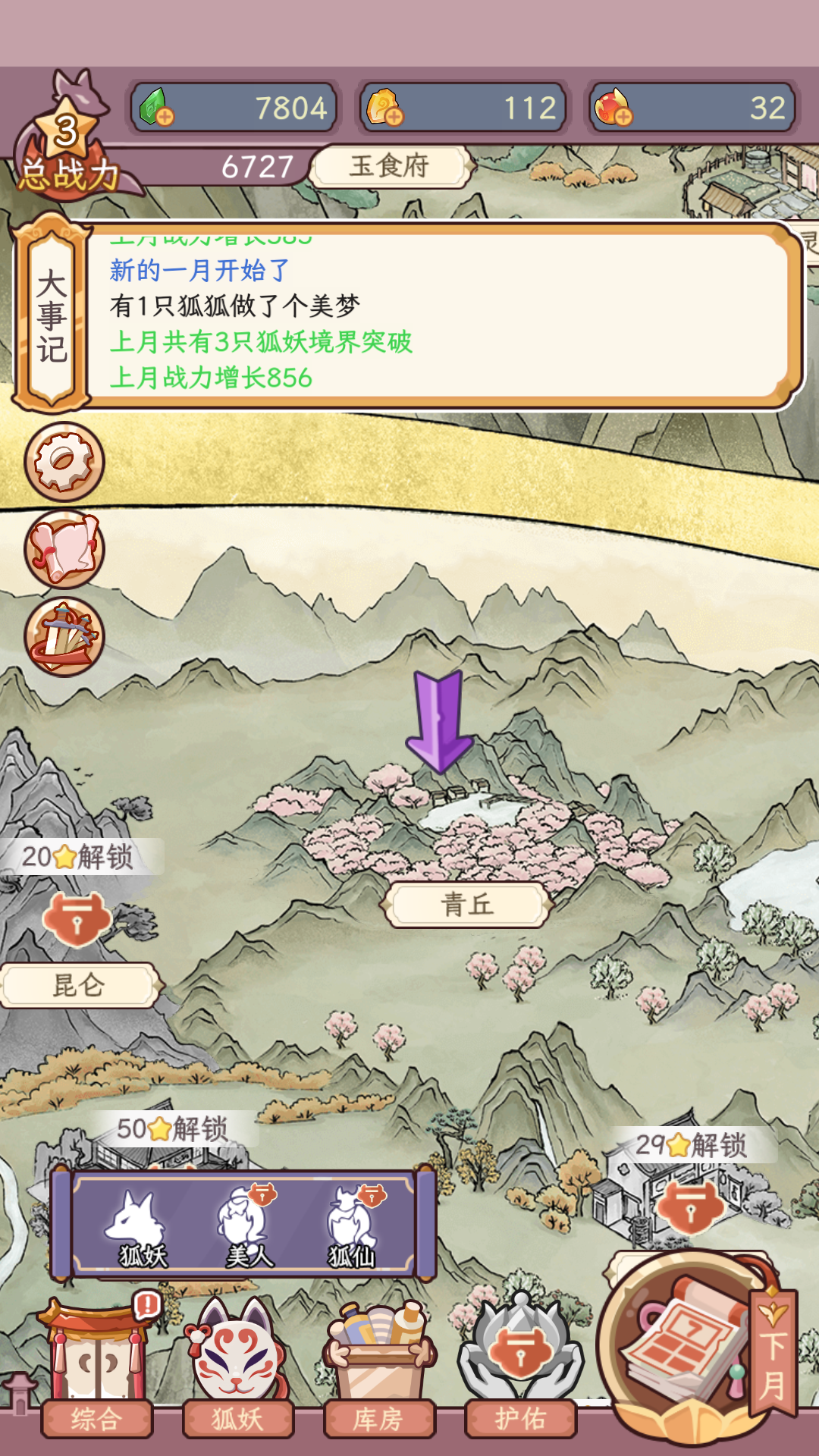Open the locked 护佑 tab
This screenshot has width=819, height=1456.
pyautogui.click(x=520, y=1418)
